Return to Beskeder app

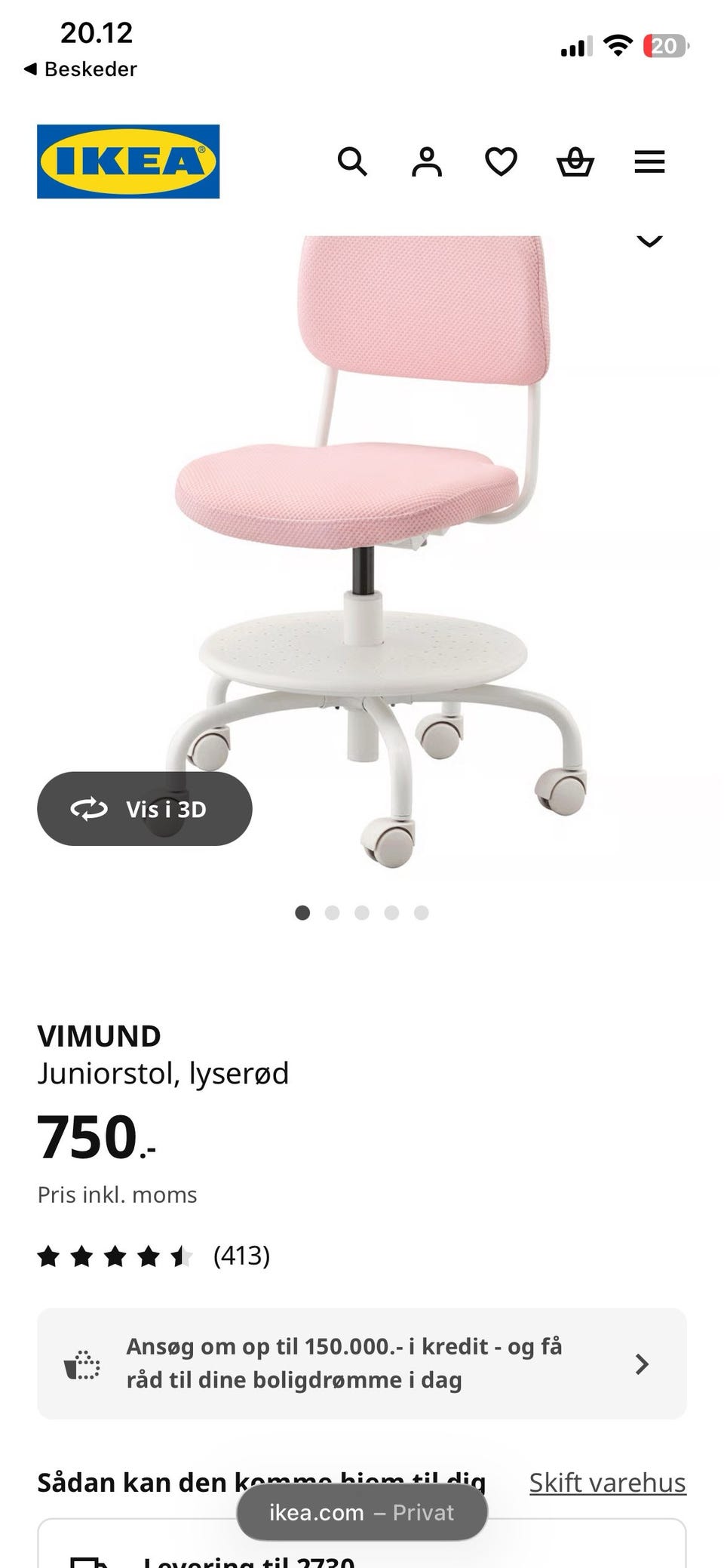tap(81, 69)
